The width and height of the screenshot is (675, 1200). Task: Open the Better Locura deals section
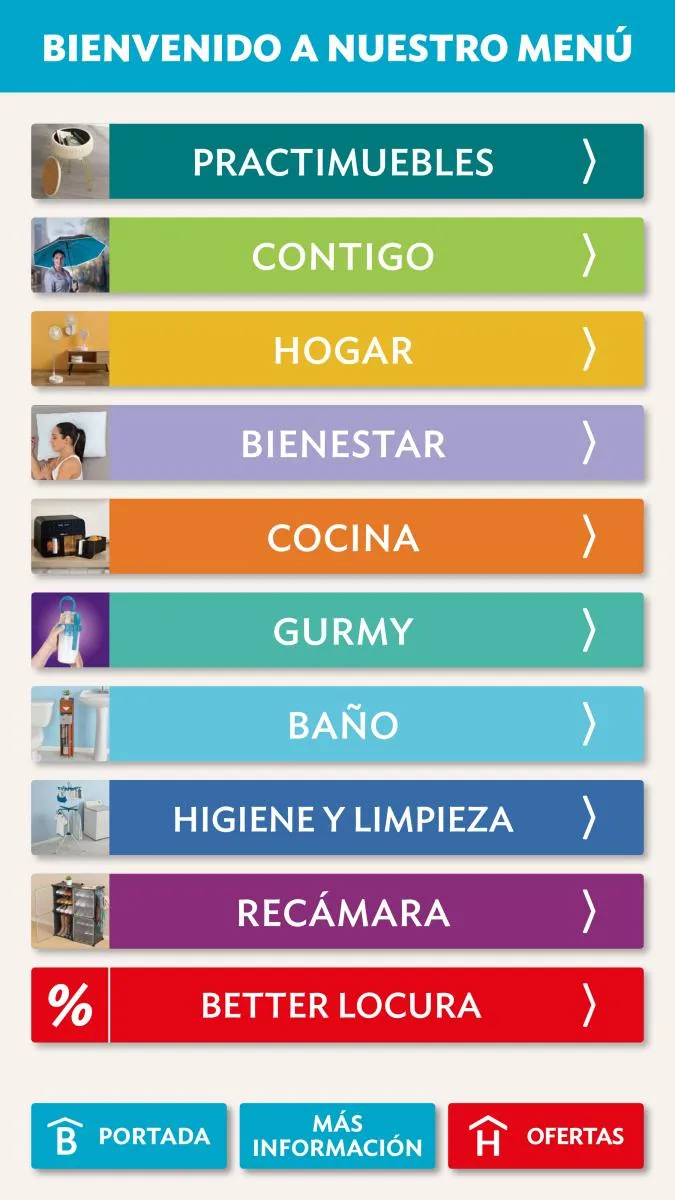(337, 1005)
